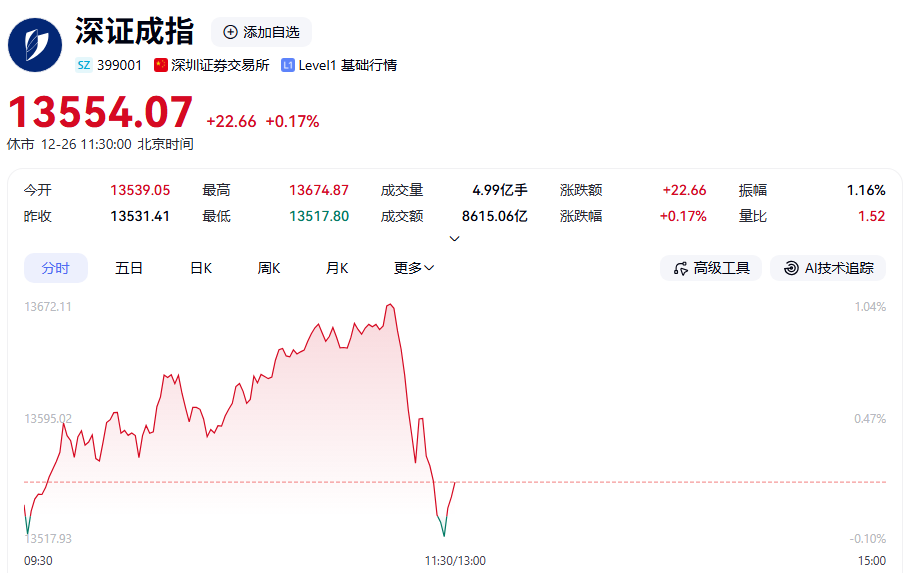Image resolution: width=913 pixels, height=573 pixels.
Task: Select the 日K chart tab
Action: 201,268
